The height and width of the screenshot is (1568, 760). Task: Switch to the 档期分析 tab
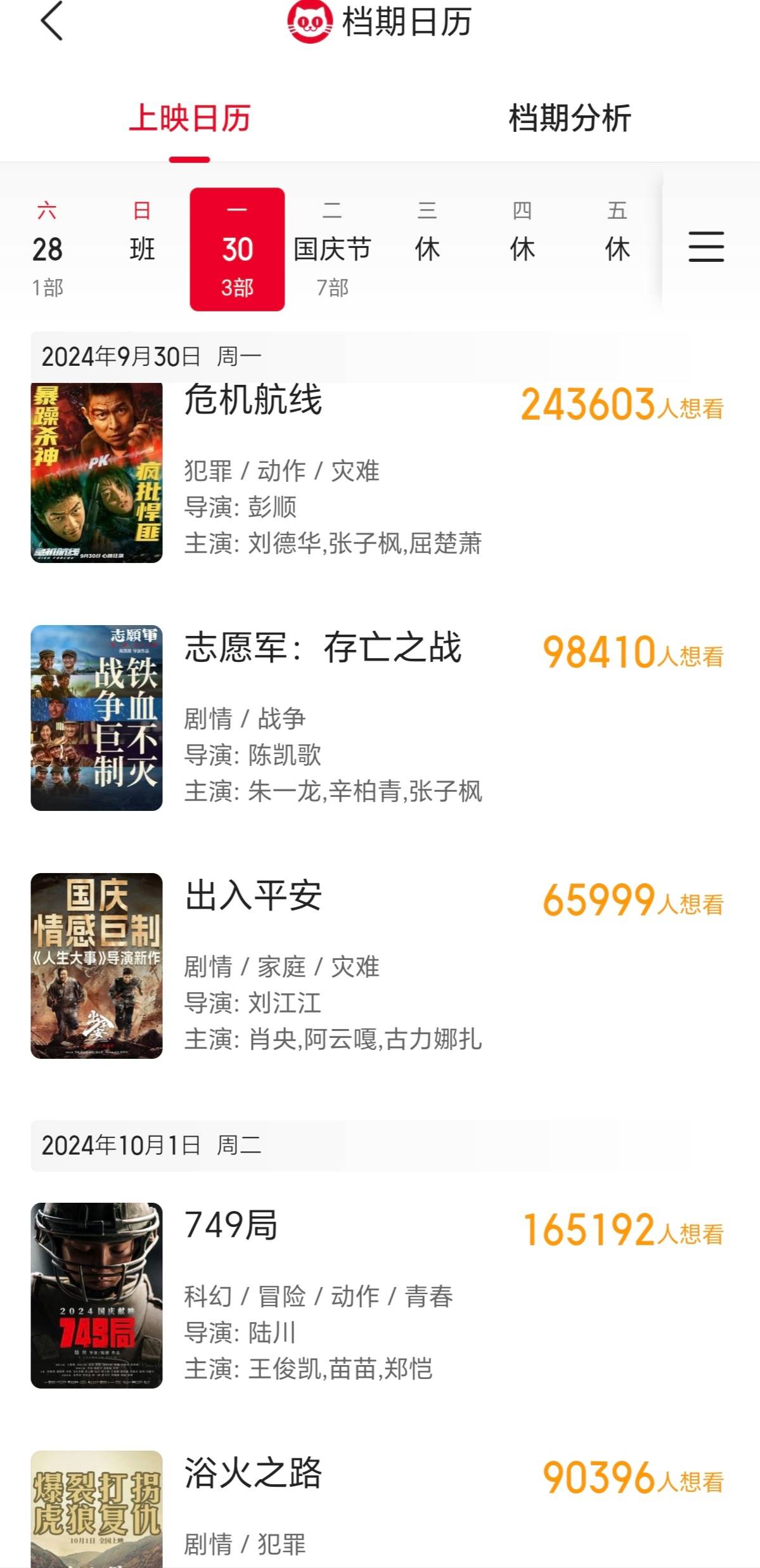pyautogui.click(x=569, y=119)
